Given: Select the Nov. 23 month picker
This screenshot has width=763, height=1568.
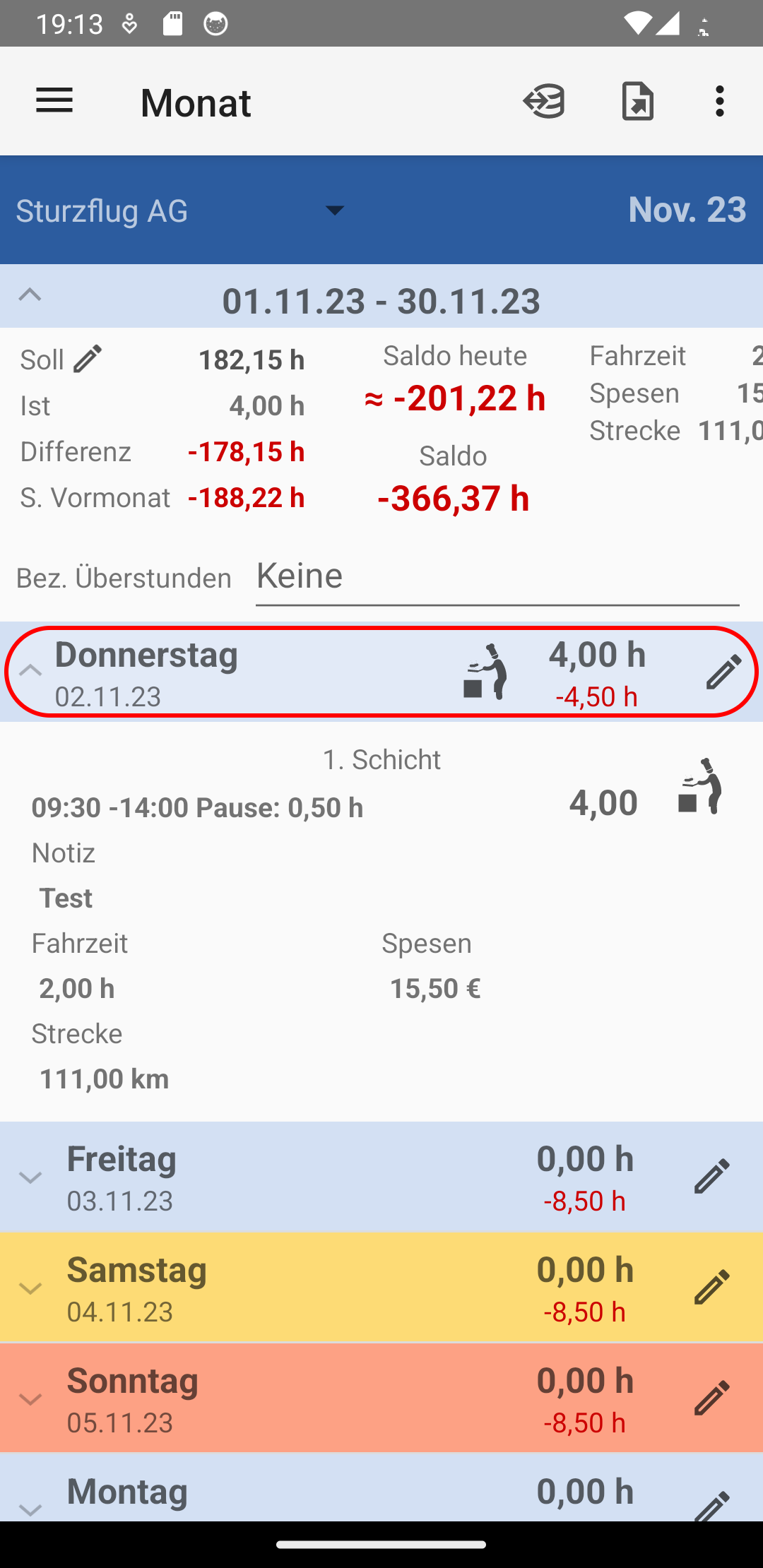Looking at the screenshot, I should coord(687,210).
